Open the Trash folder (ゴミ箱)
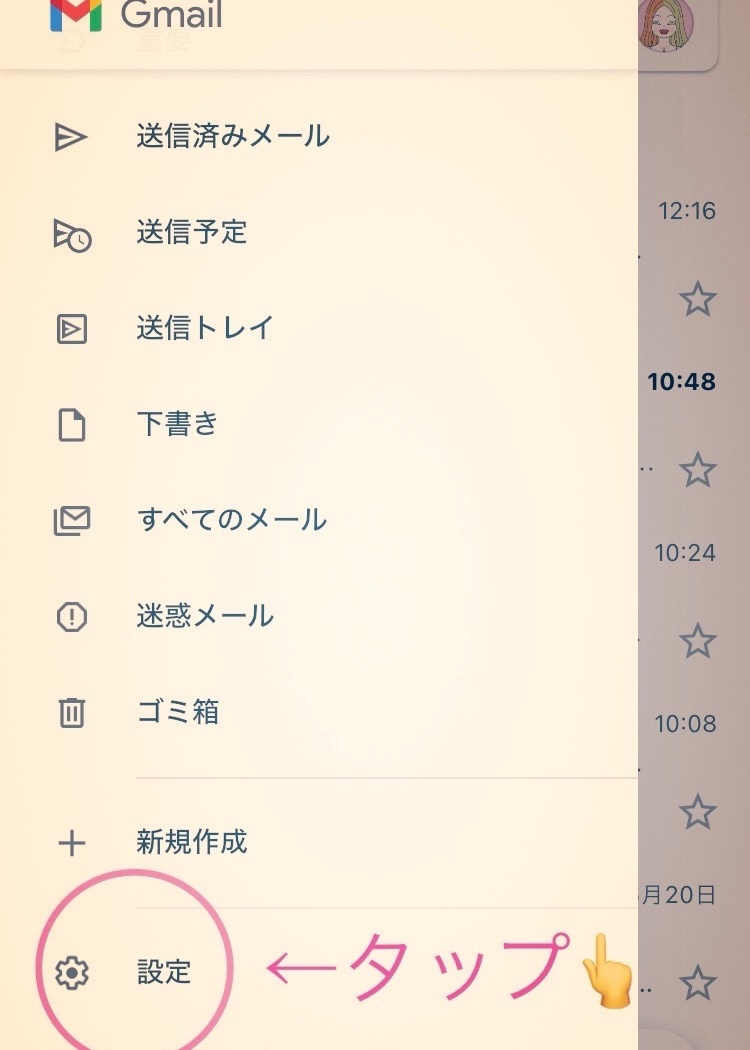This screenshot has height=1050, width=750. point(177,712)
